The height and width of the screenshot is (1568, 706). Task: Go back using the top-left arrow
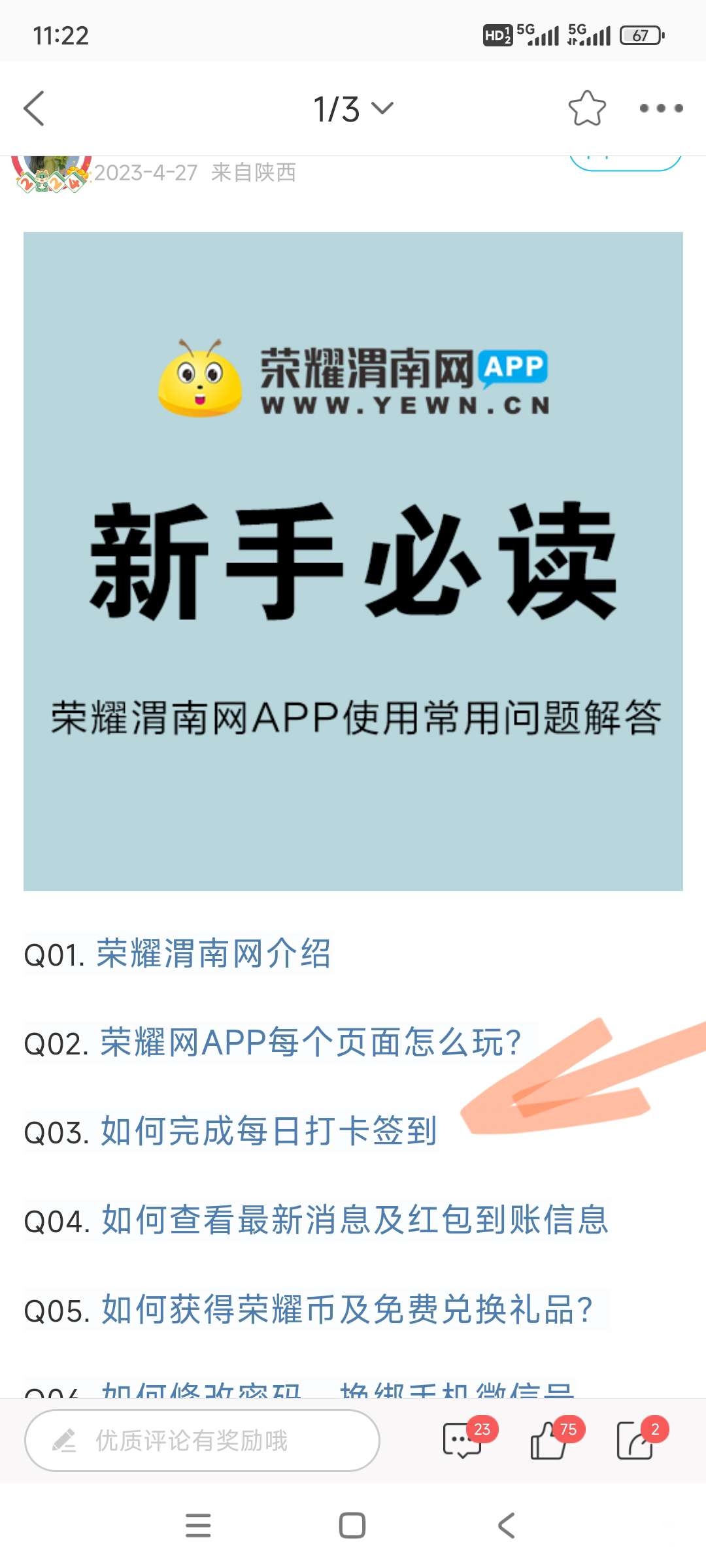pyautogui.click(x=34, y=108)
